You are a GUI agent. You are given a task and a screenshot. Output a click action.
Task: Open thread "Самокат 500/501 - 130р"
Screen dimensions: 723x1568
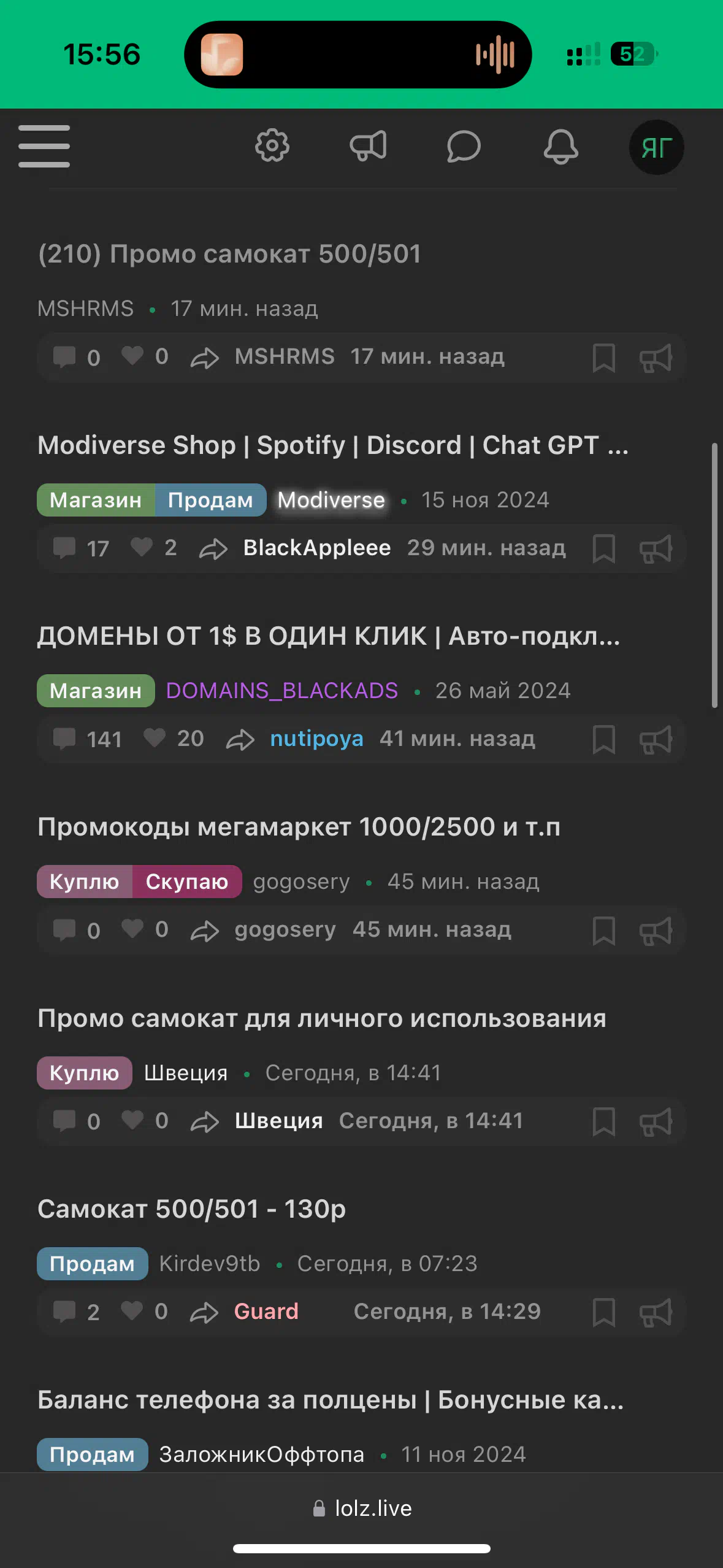click(191, 1209)
